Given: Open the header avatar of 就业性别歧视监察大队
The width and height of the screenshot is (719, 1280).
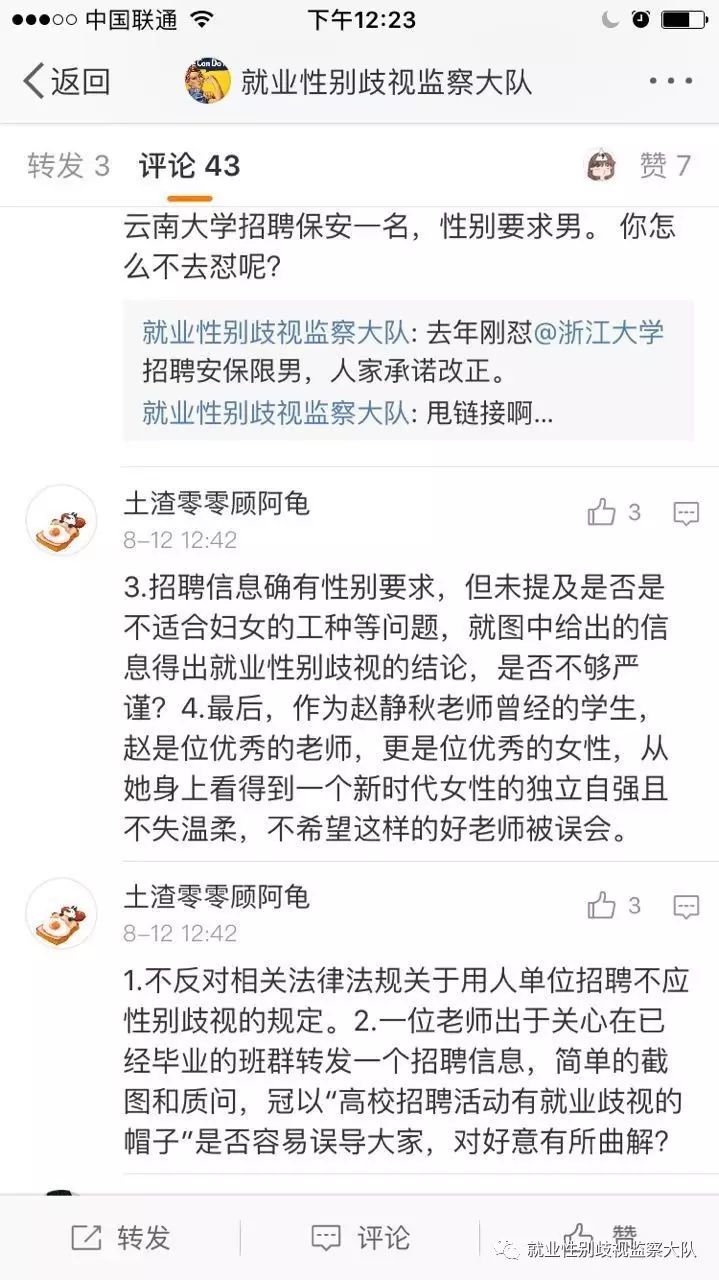Looking at the screenshot, I should point(208,82).
